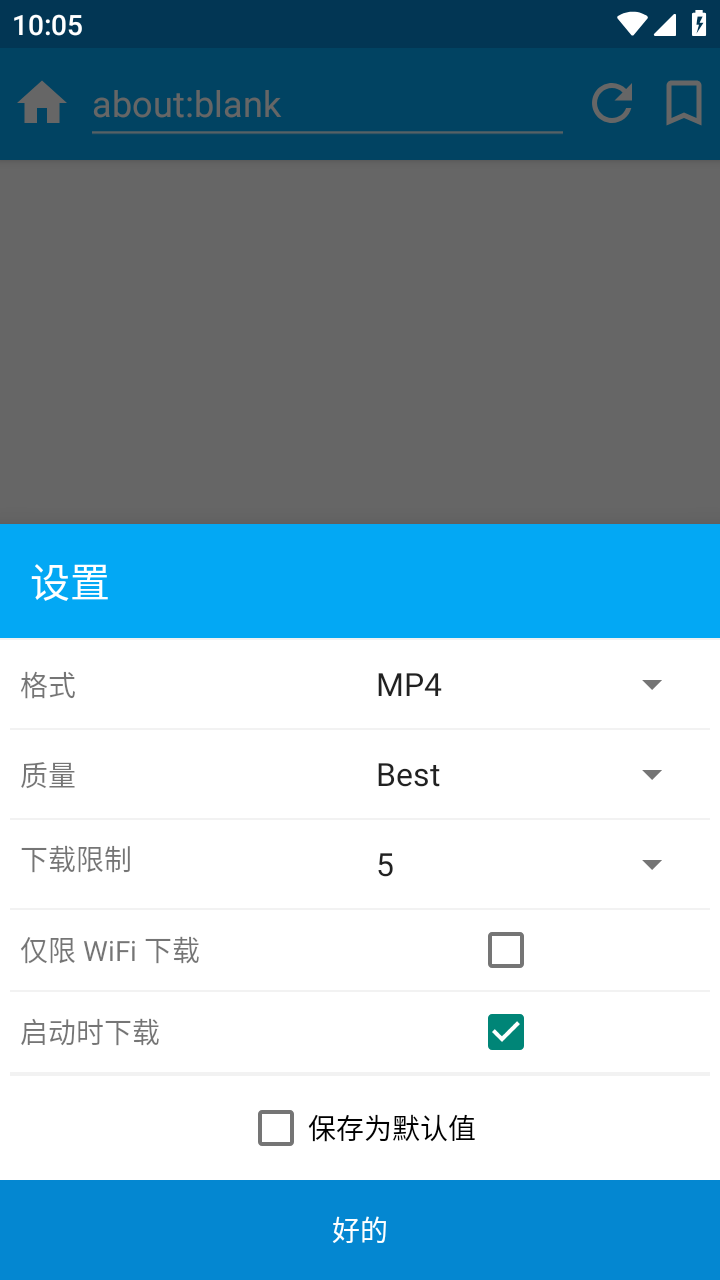
Task: Tap the bookmark icon in the toolbar
Action: coord(684,104)
